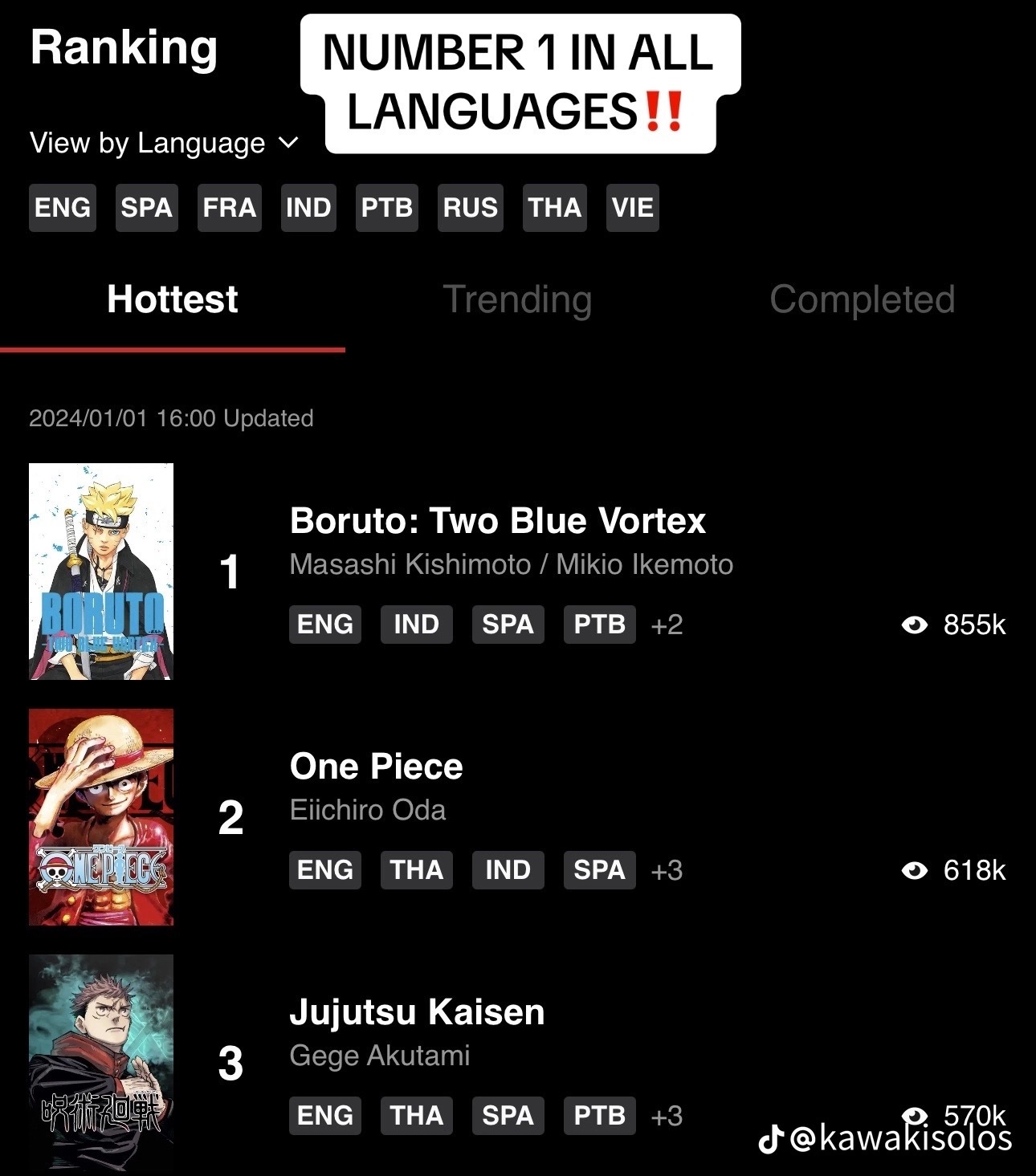Select the RUS language chip
The image size is (1036, 1176).
pos(471,208)
